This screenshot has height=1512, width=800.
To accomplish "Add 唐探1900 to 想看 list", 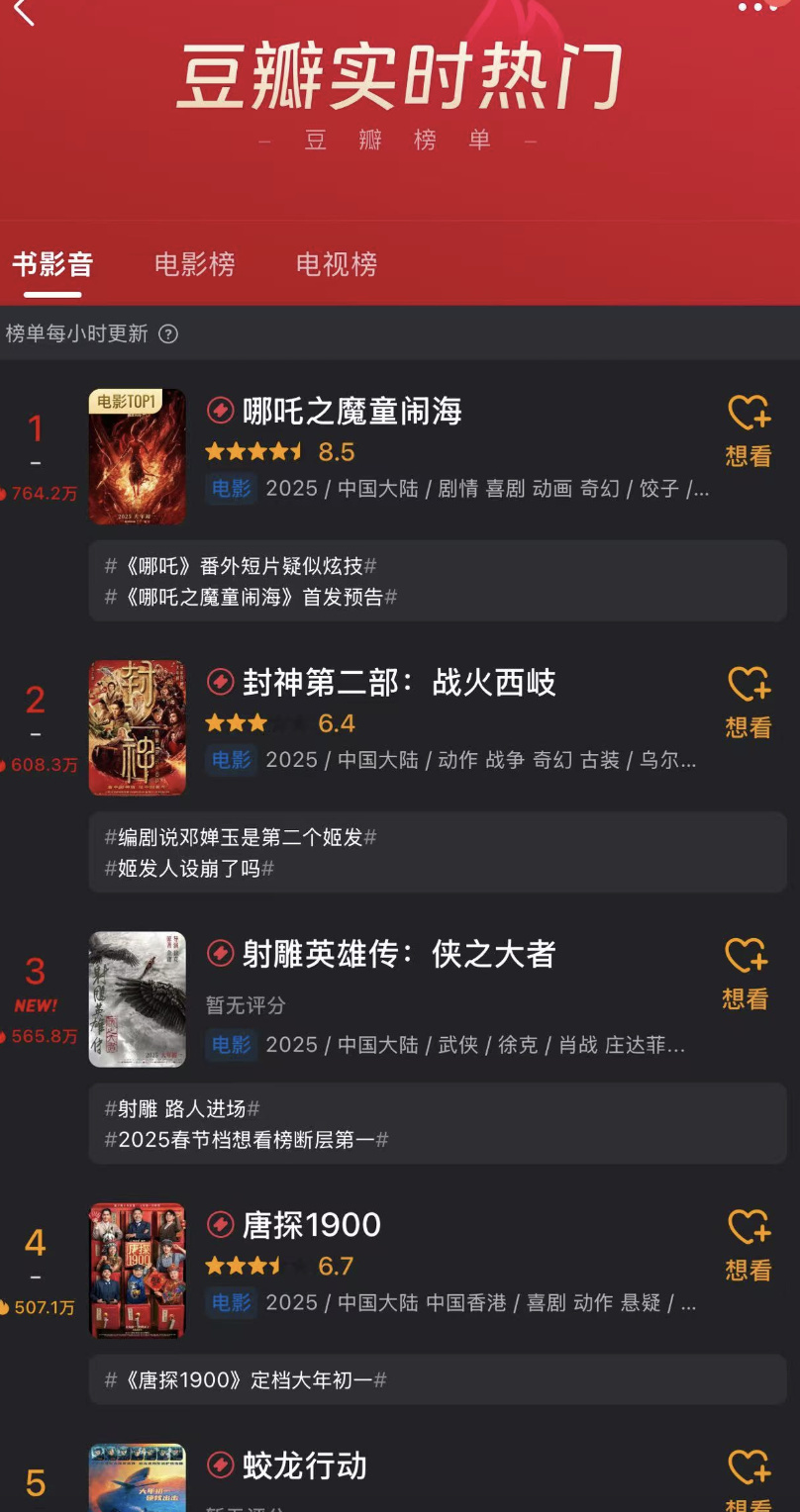I will coord(749,1245).
